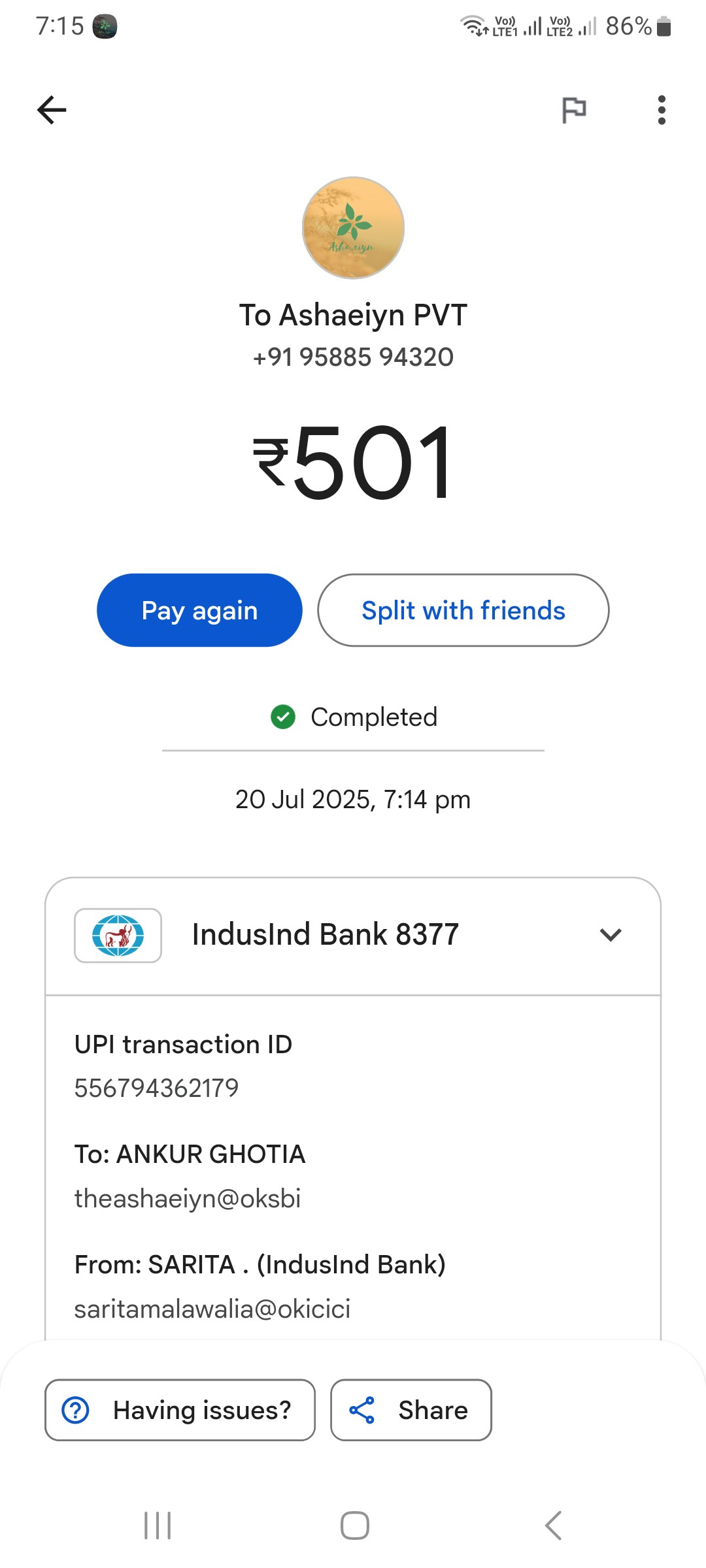Share this payment receipt
The image size is (706, 1568).
(x=411, y=1410)
